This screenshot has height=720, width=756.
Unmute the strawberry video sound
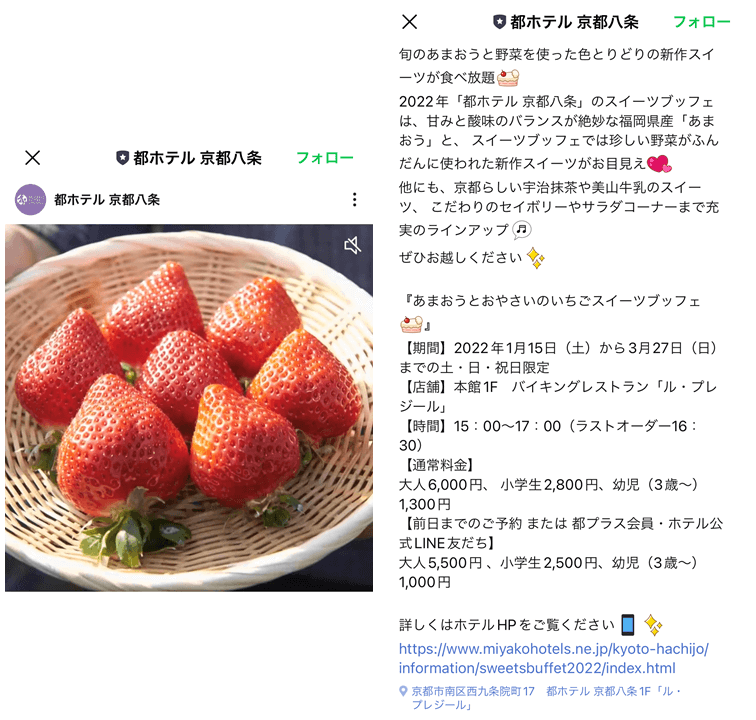[352, 245]
